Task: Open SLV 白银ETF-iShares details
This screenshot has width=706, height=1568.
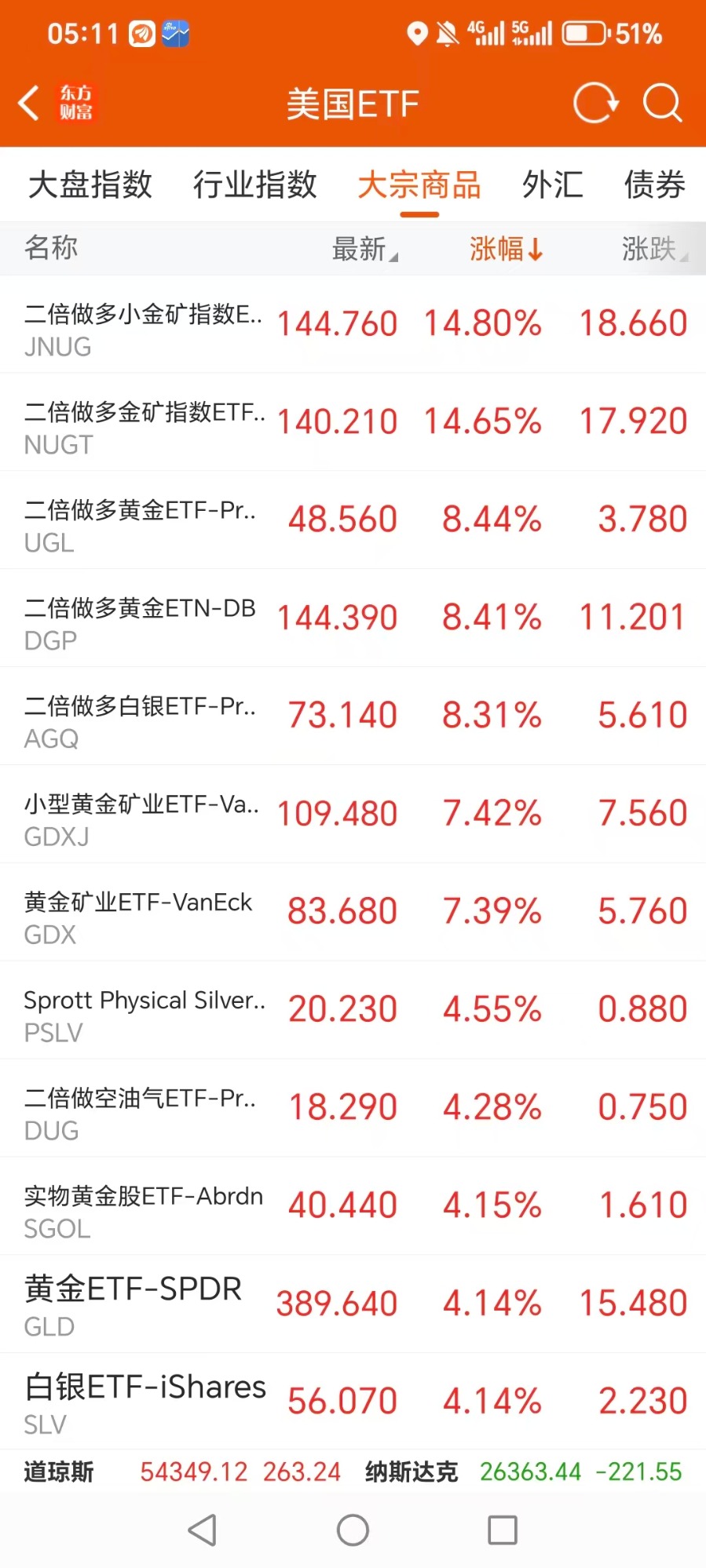Action: [353, 1402]
